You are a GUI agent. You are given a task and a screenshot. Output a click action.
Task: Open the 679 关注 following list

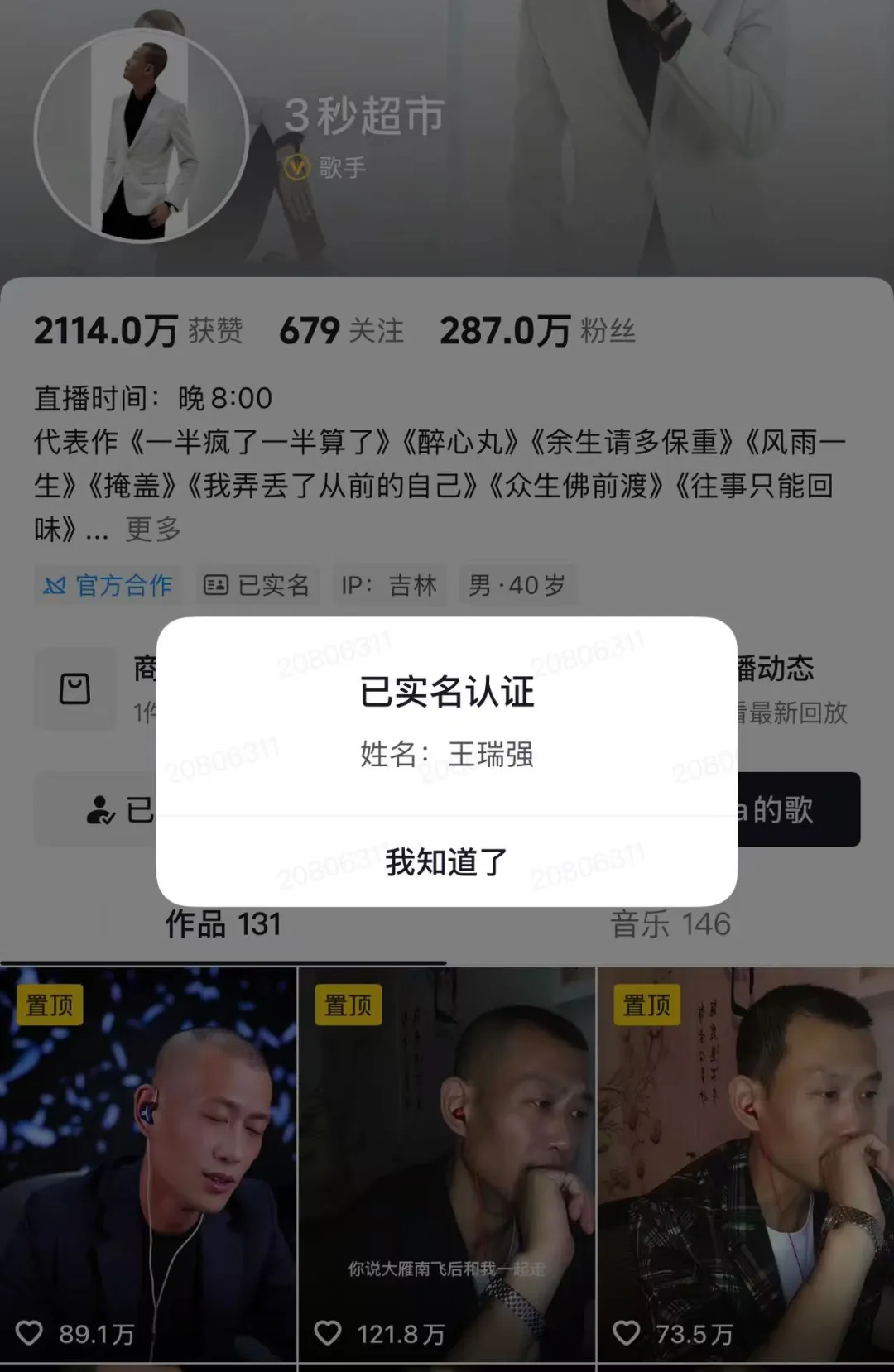(341, 331)
